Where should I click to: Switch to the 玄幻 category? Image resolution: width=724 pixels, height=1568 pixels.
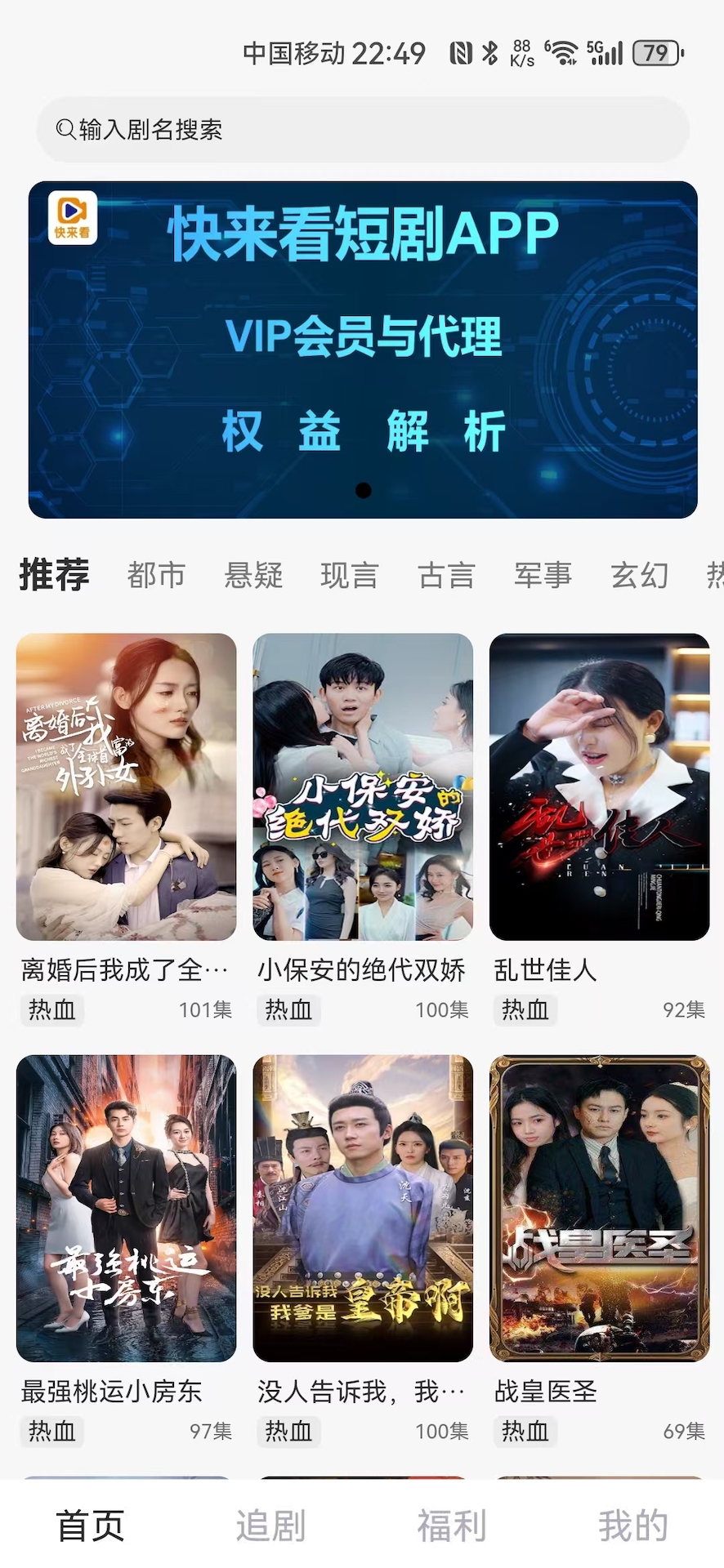click(639, 575)
